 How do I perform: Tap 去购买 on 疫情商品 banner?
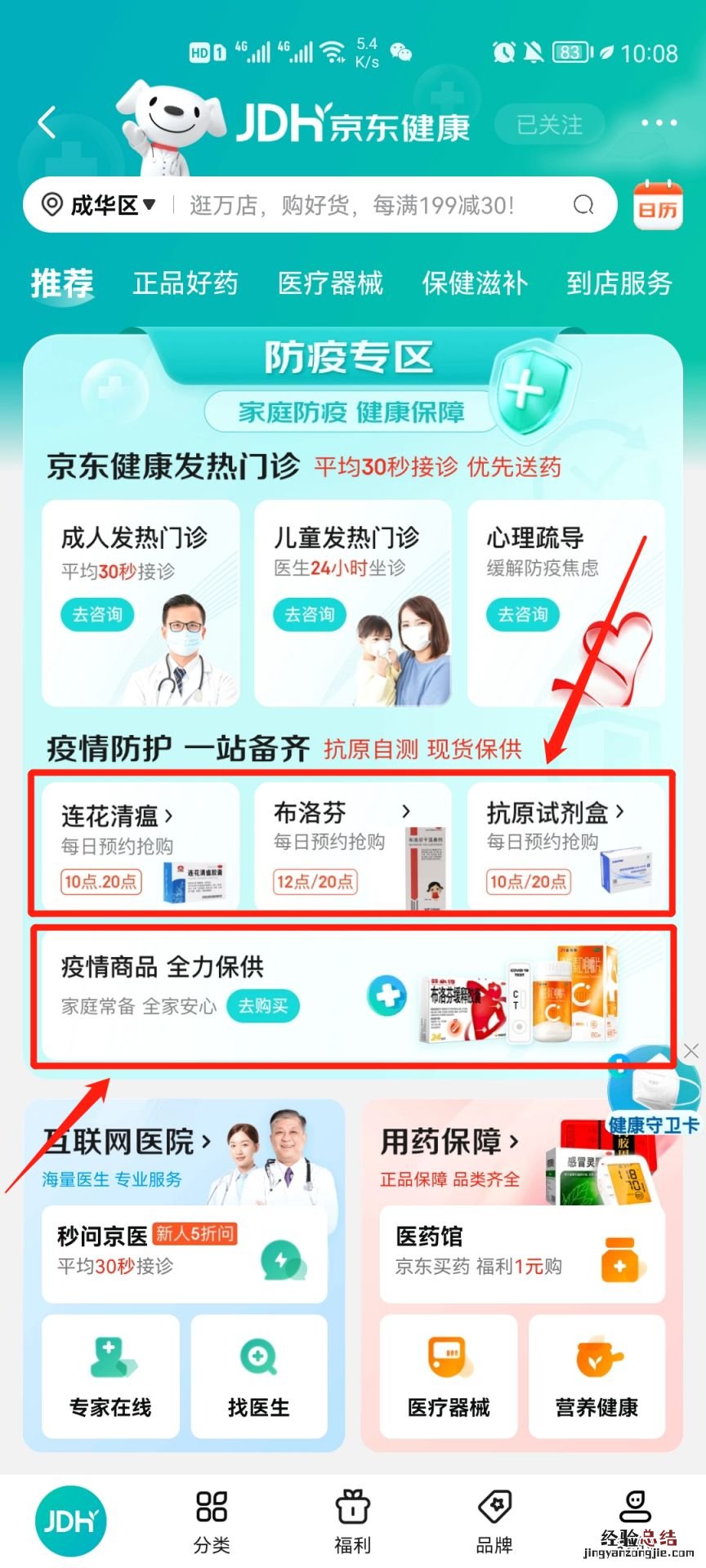click(x=262, y=1006)
